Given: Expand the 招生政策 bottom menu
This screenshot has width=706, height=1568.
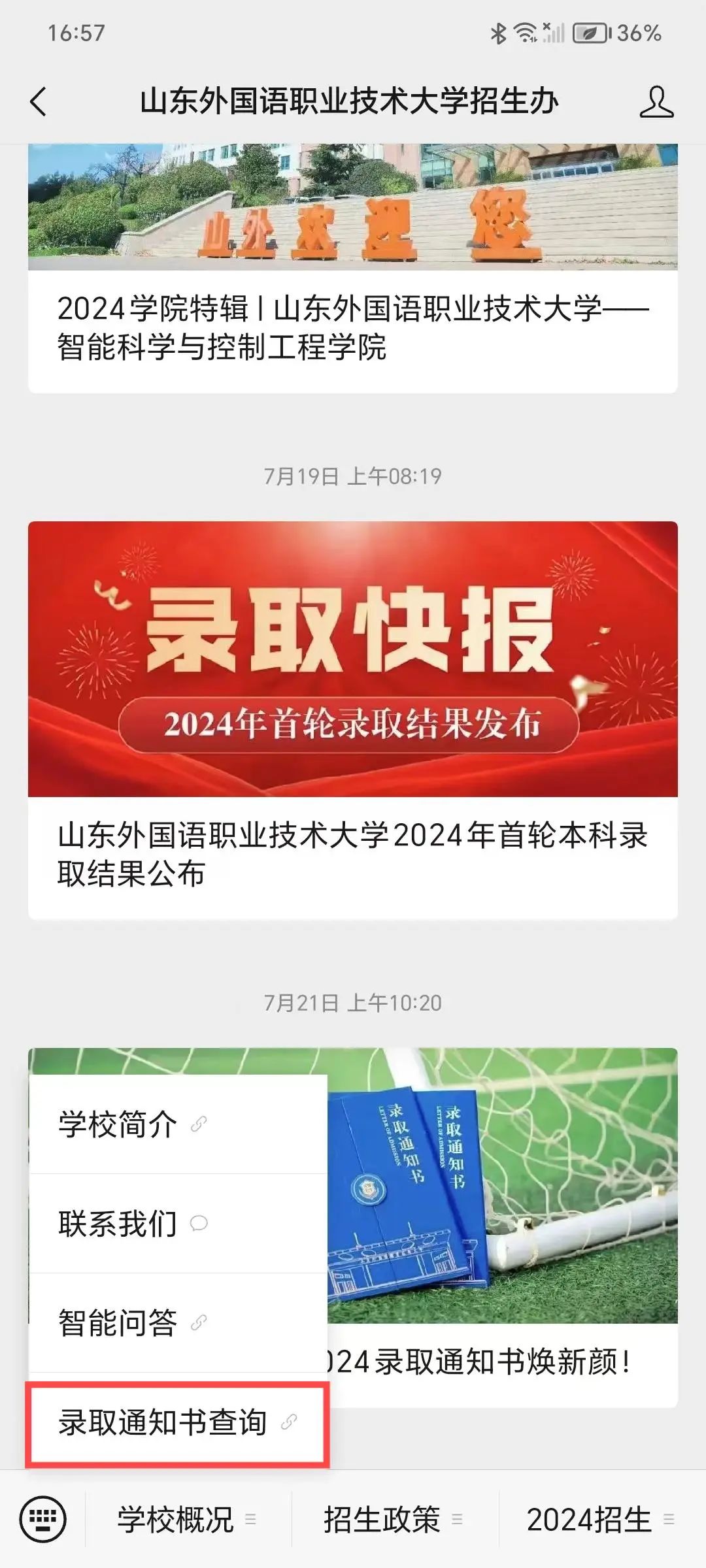Looking at the screenshot, I should [x=392, y=1519].
